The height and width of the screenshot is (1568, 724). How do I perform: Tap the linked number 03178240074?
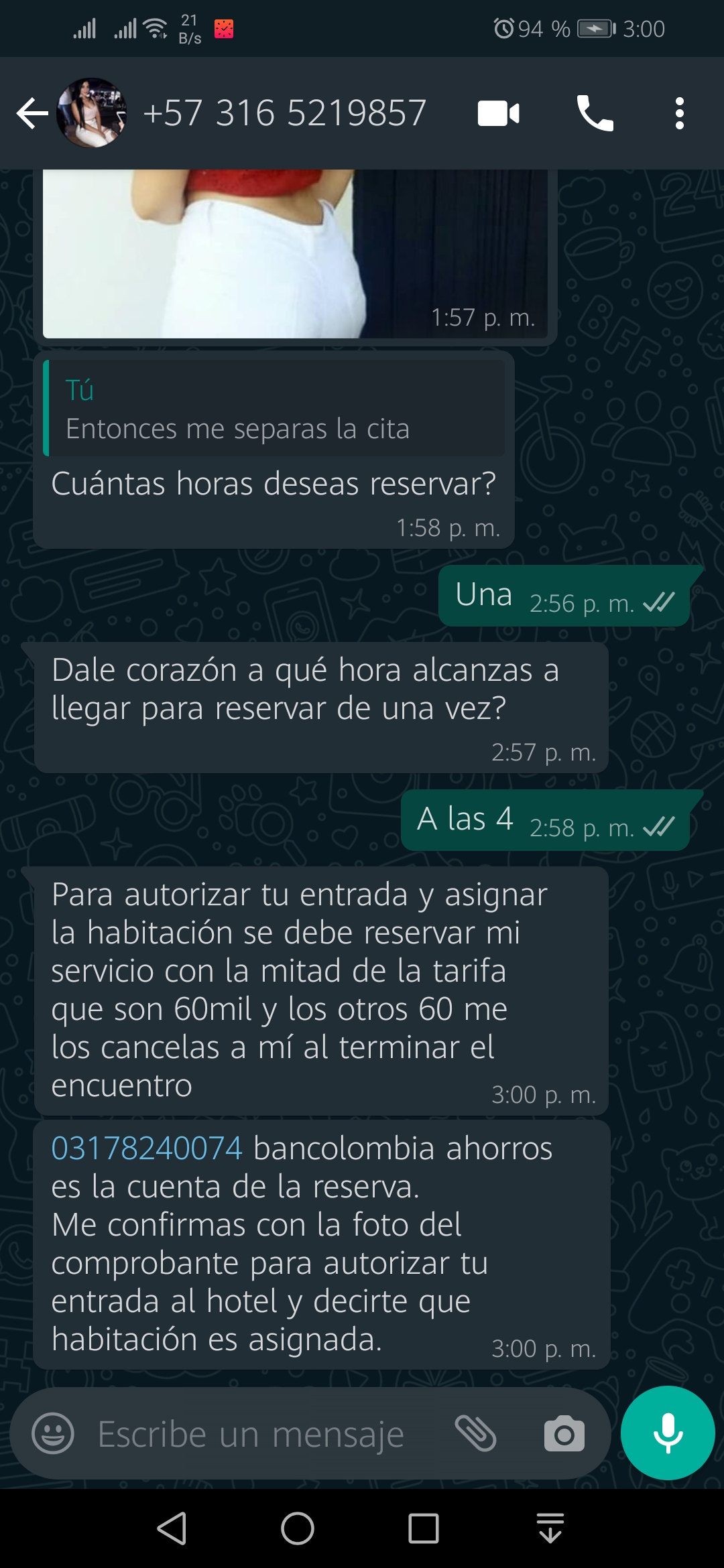146,1148
